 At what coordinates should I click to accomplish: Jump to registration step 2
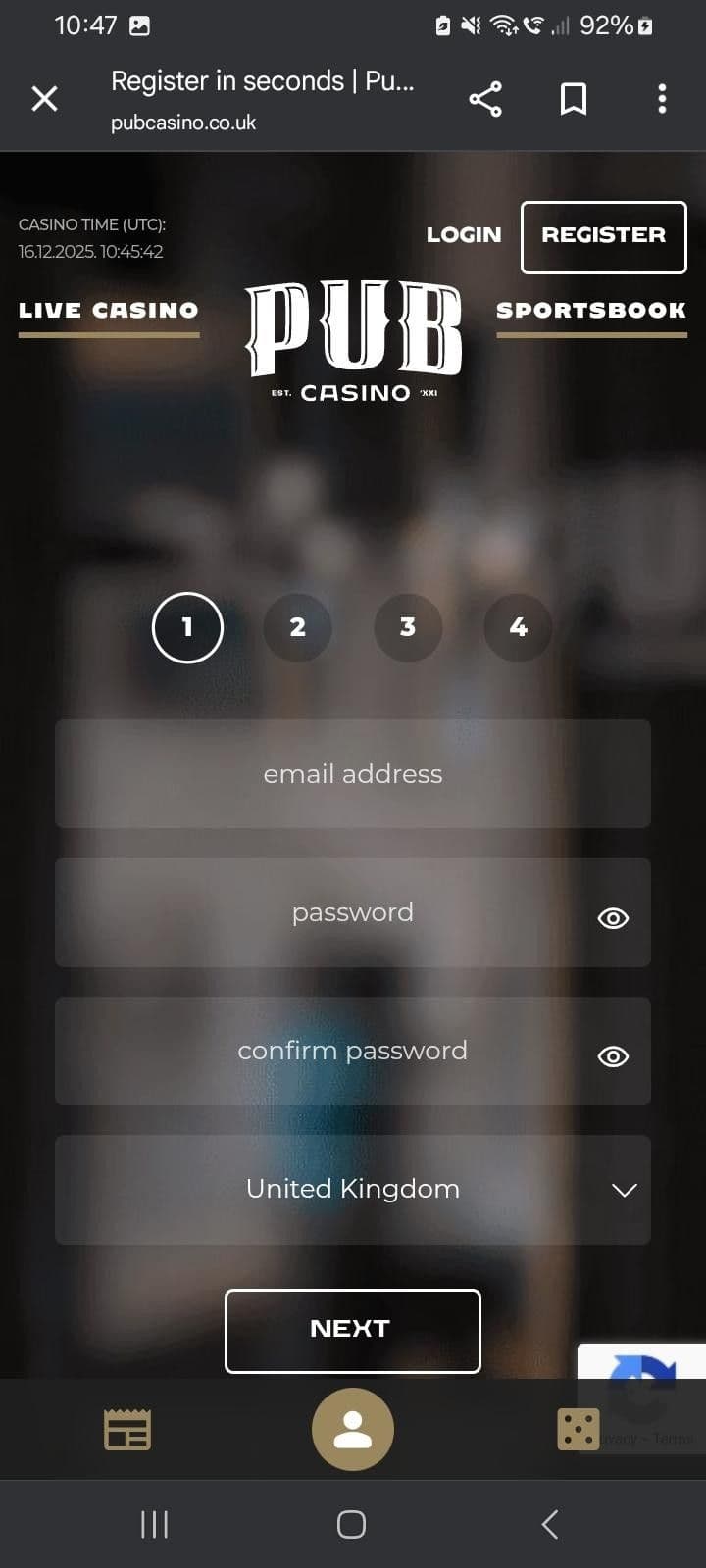(x=297, y=627)
